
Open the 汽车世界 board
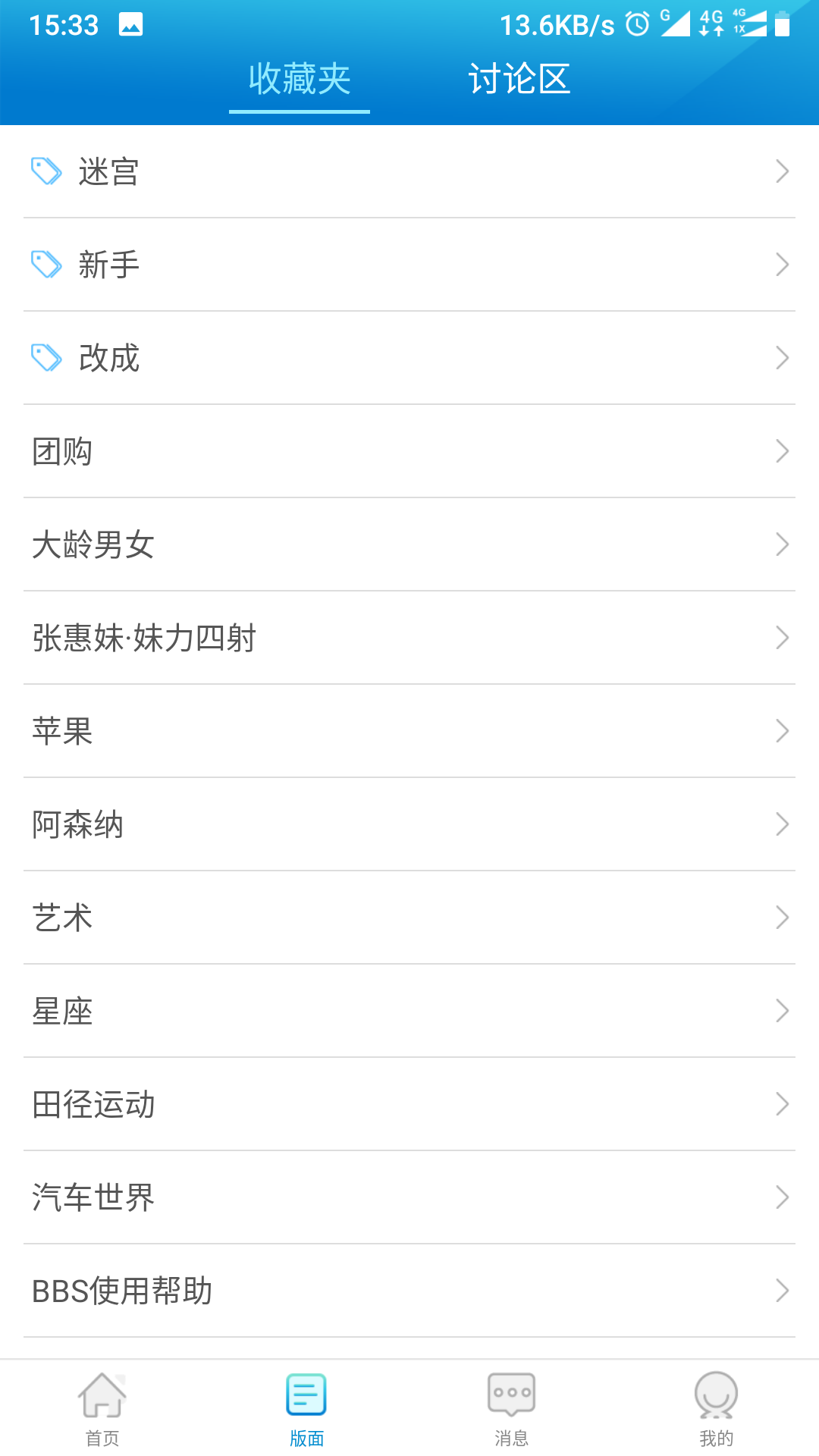(409, 1197)
